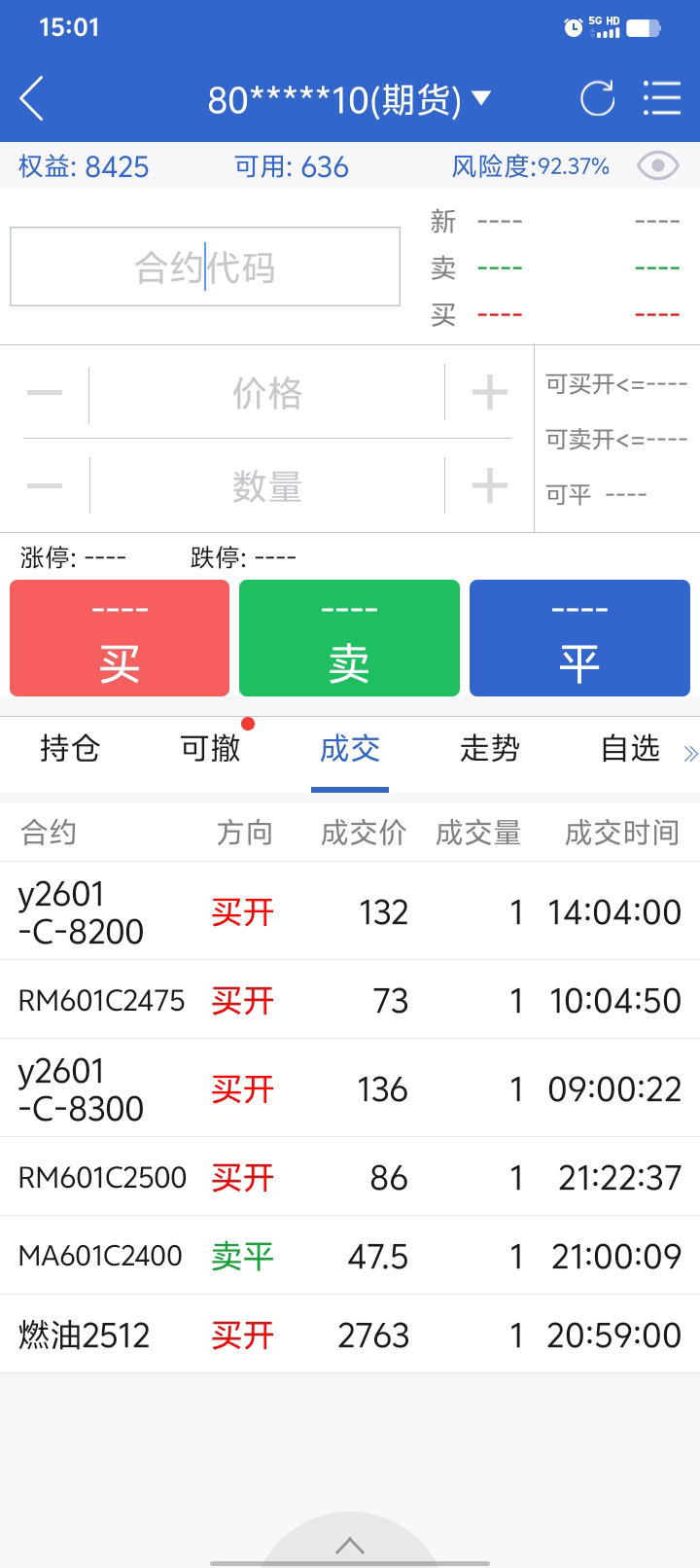700x1568 pixels.
Task: Increase the price with the plus button
Action: 489,394
